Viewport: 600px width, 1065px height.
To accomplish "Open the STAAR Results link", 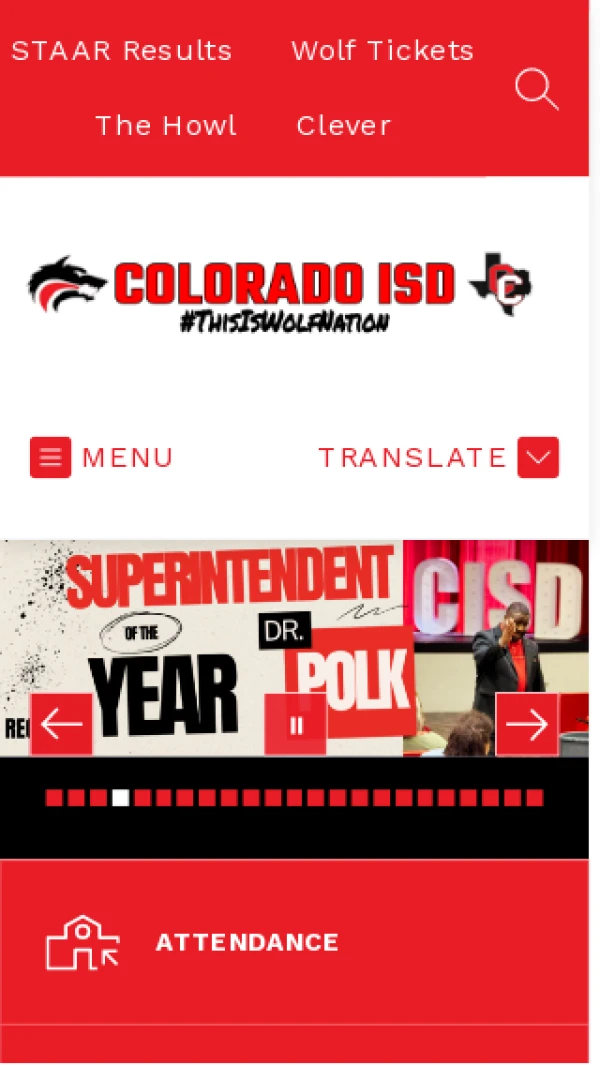I will pos(121,50).
